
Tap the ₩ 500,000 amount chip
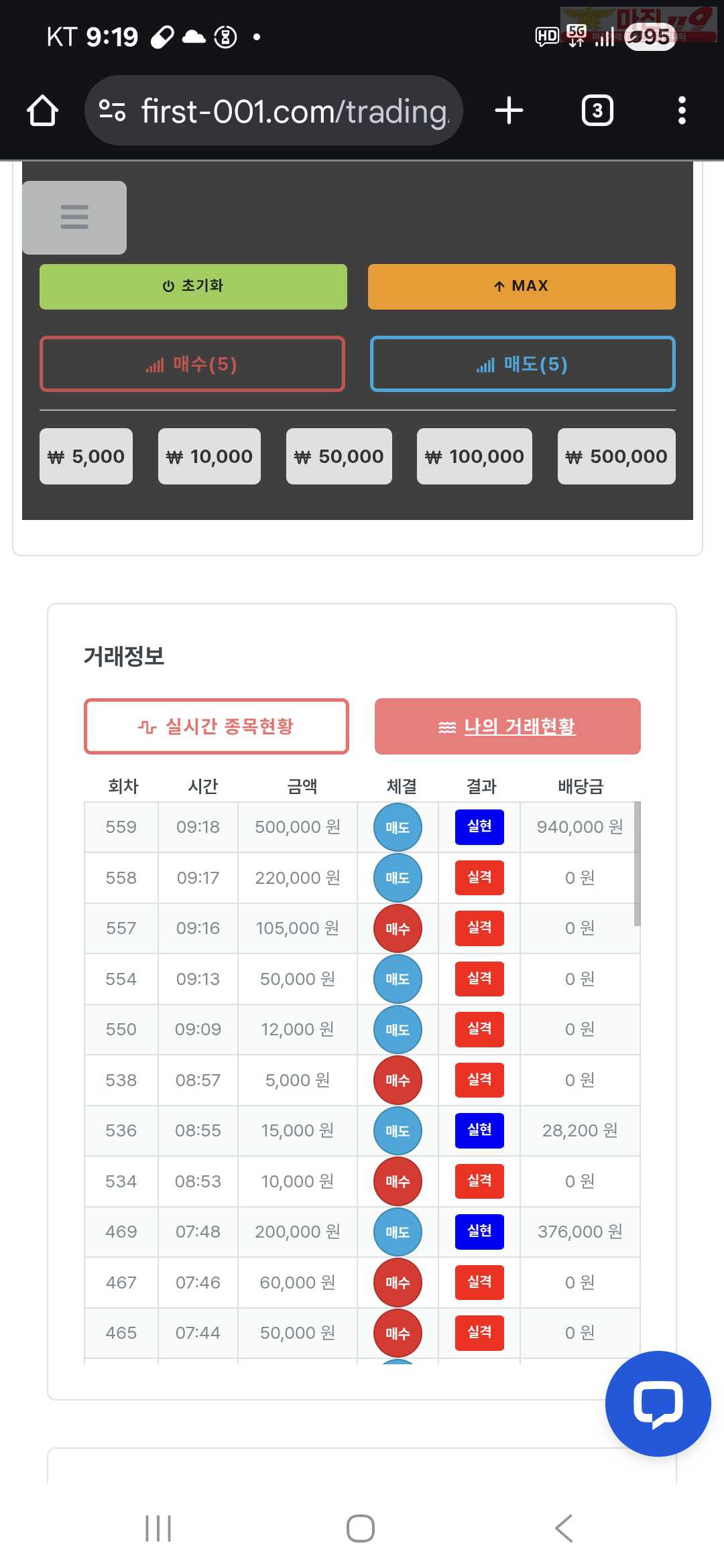tap(617, 456)
